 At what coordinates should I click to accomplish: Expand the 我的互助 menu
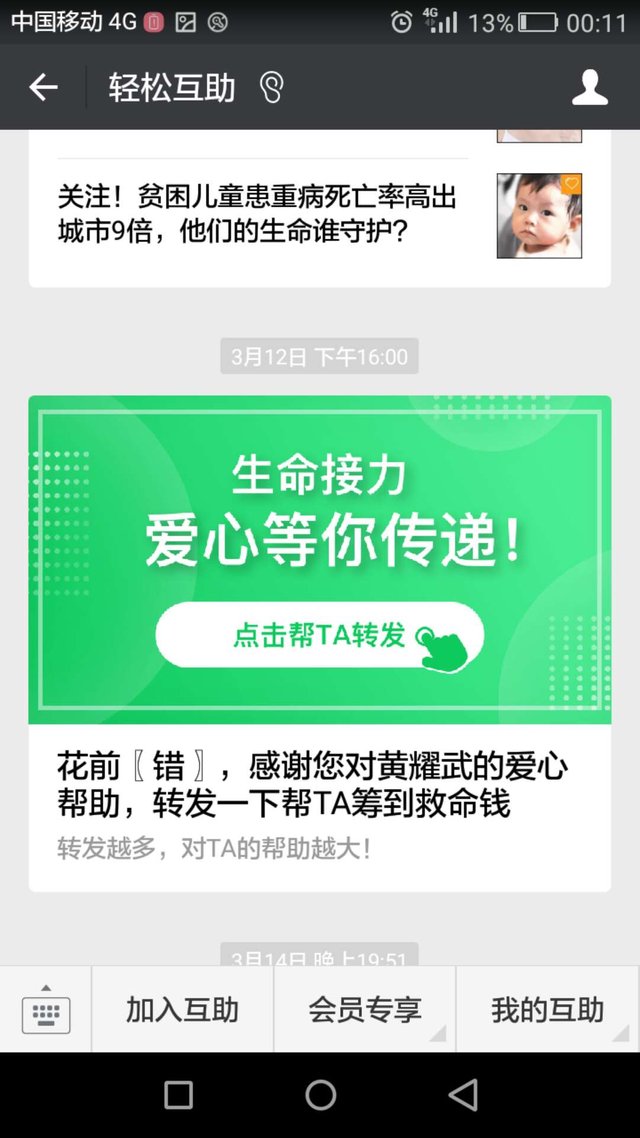[x=547, y=1009]
